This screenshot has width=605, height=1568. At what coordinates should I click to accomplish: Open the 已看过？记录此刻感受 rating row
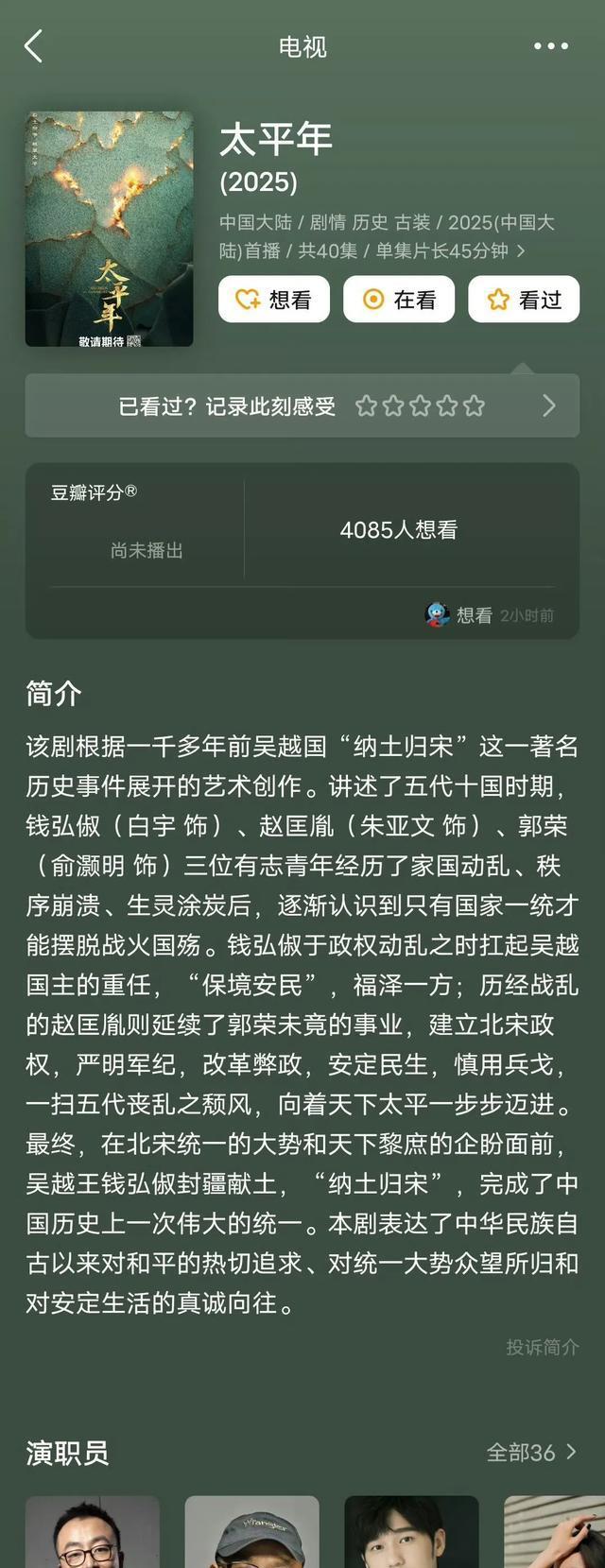click(x=302, y=406)
